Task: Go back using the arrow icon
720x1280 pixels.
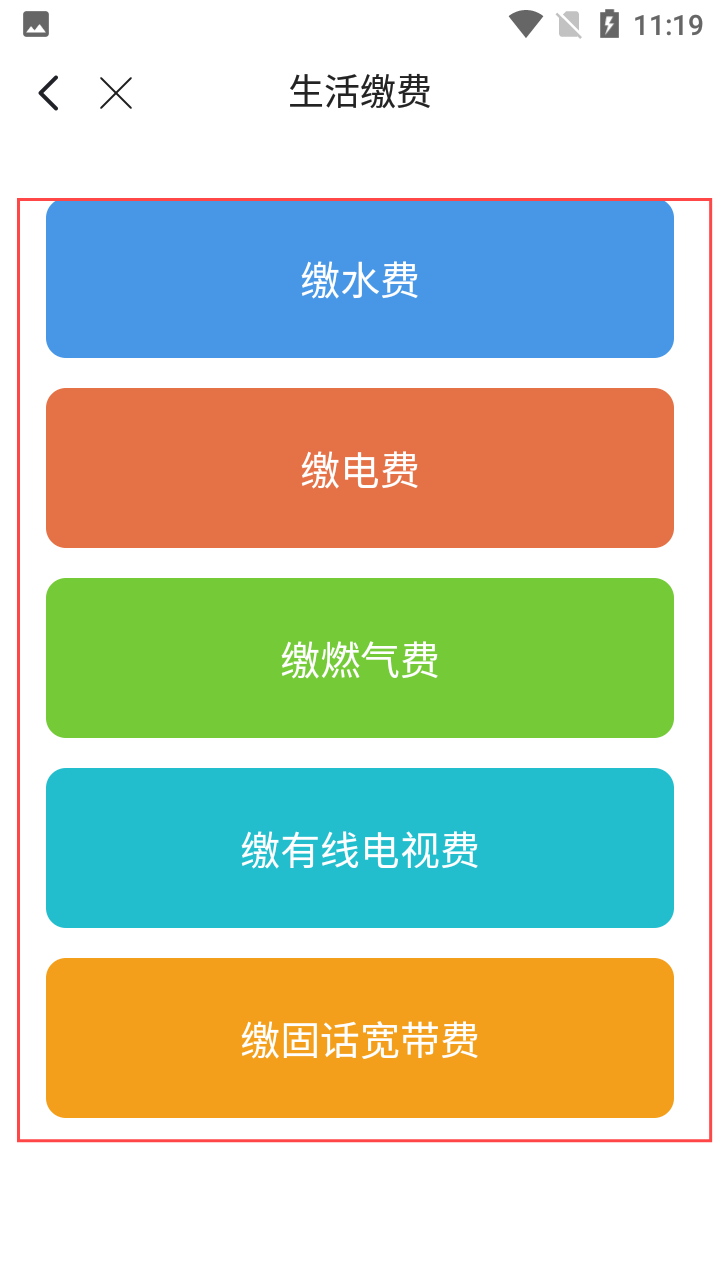Action: coord(48,93)
